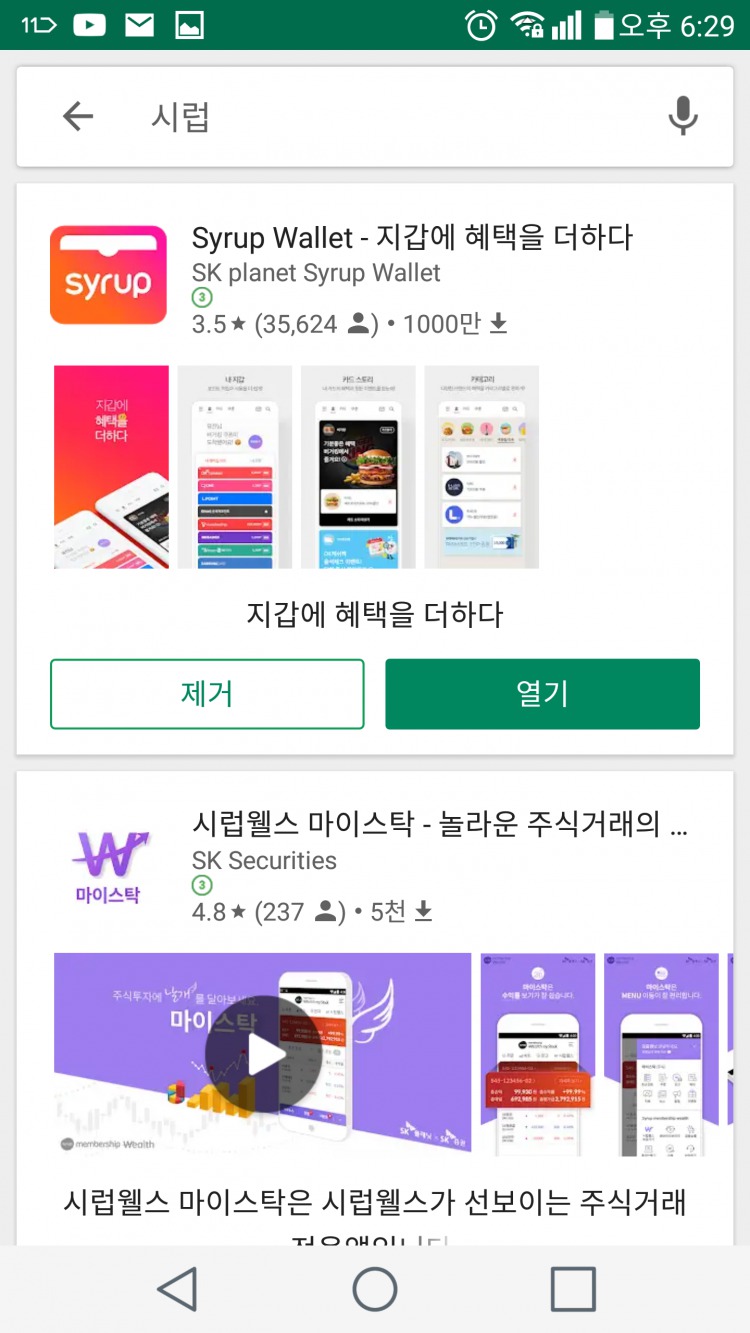Screen dimensions: 750x1333
Task: Open the 시럽웰스 마이스탁 app listing
Action: [439, 825]
